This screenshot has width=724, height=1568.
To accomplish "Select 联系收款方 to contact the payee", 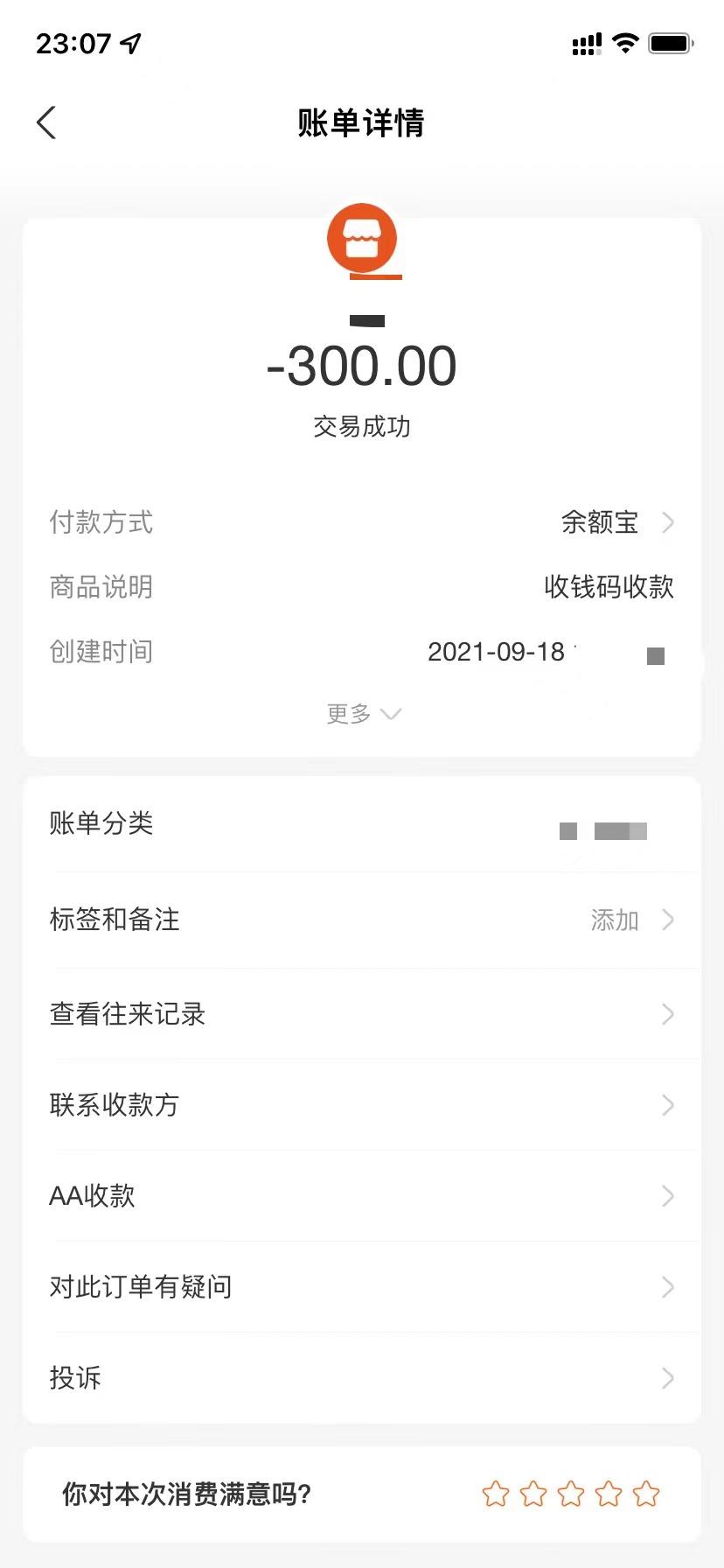I will pos(362,1105).
